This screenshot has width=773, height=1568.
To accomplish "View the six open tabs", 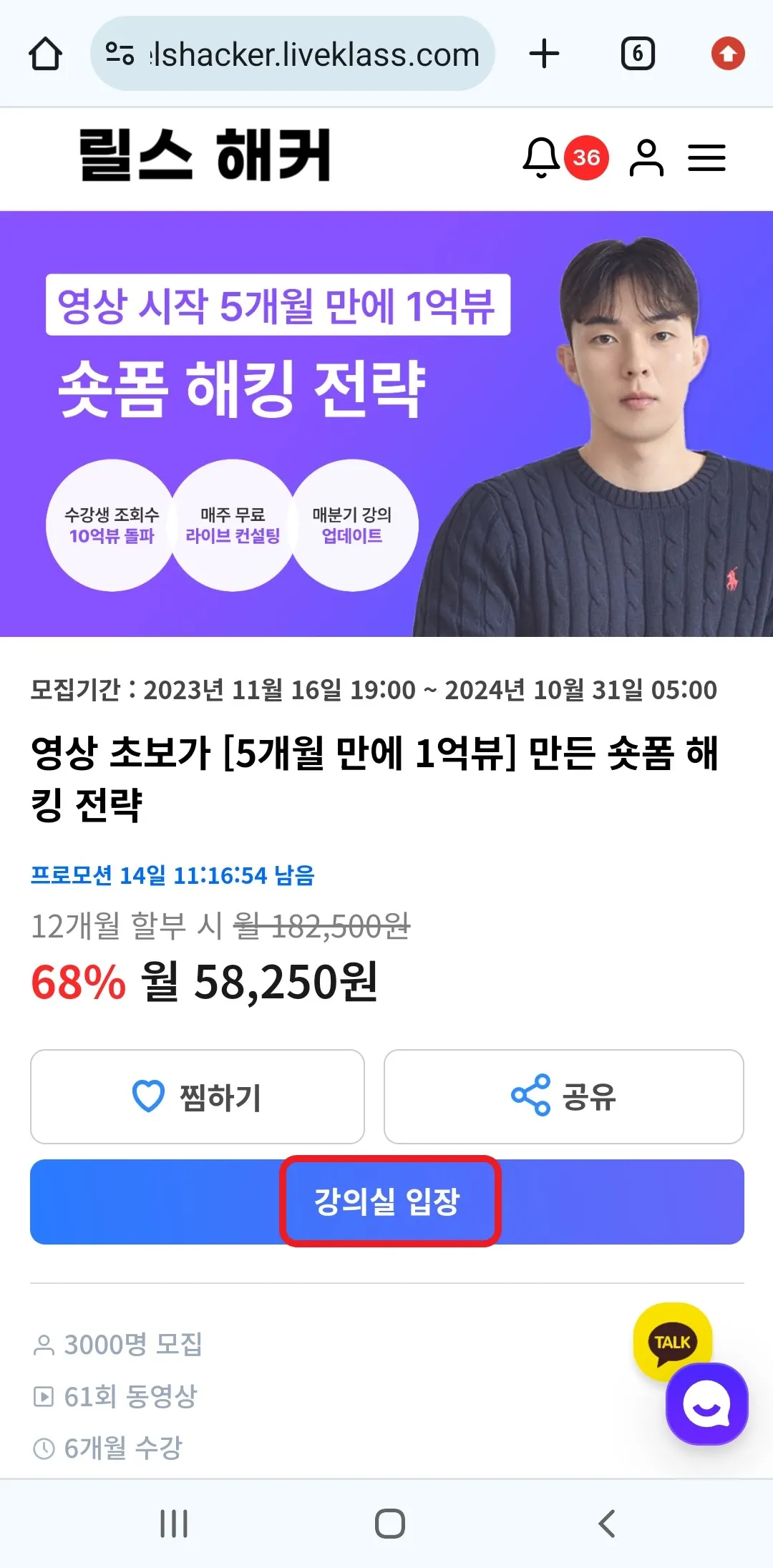I will click(x=637, y=54).
